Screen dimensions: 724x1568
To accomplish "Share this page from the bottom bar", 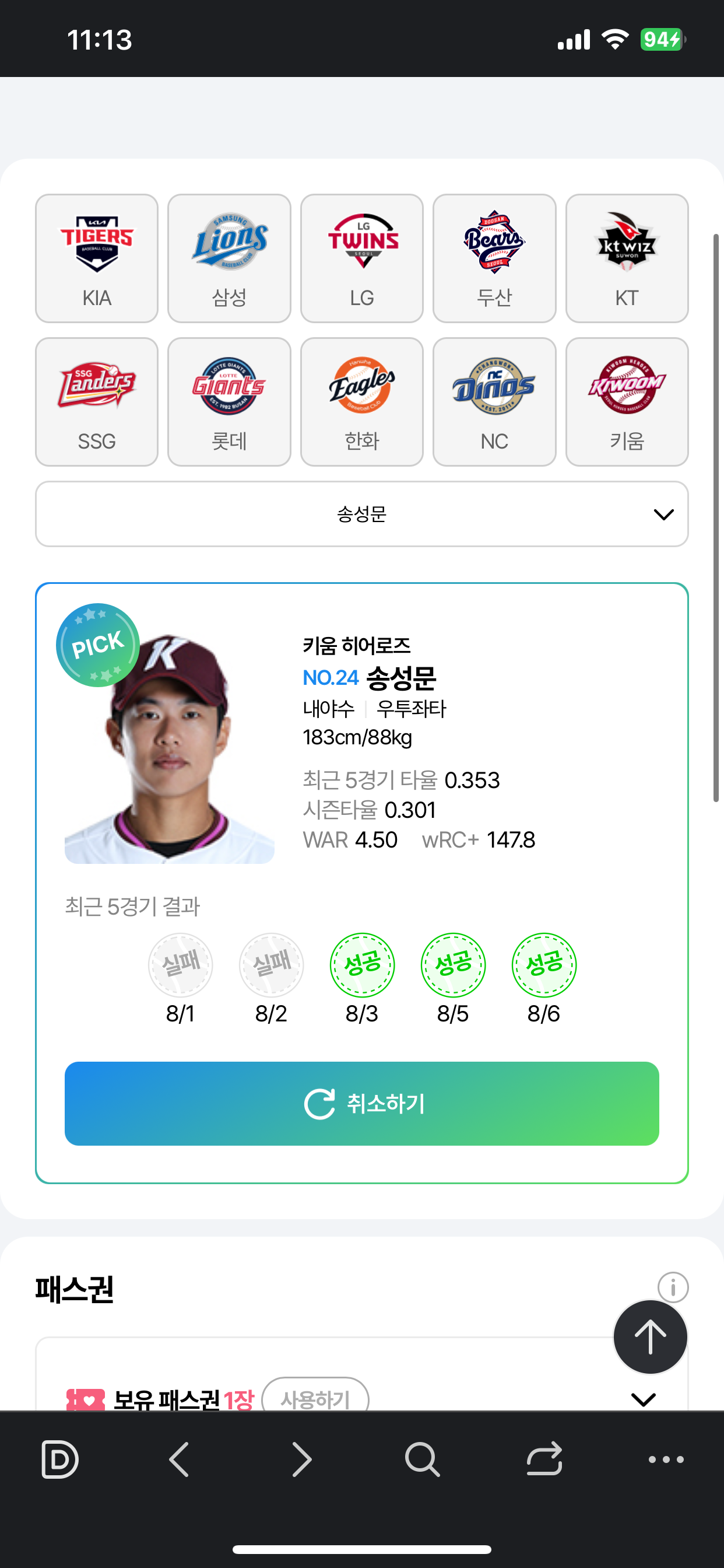I will (544, 1459).
